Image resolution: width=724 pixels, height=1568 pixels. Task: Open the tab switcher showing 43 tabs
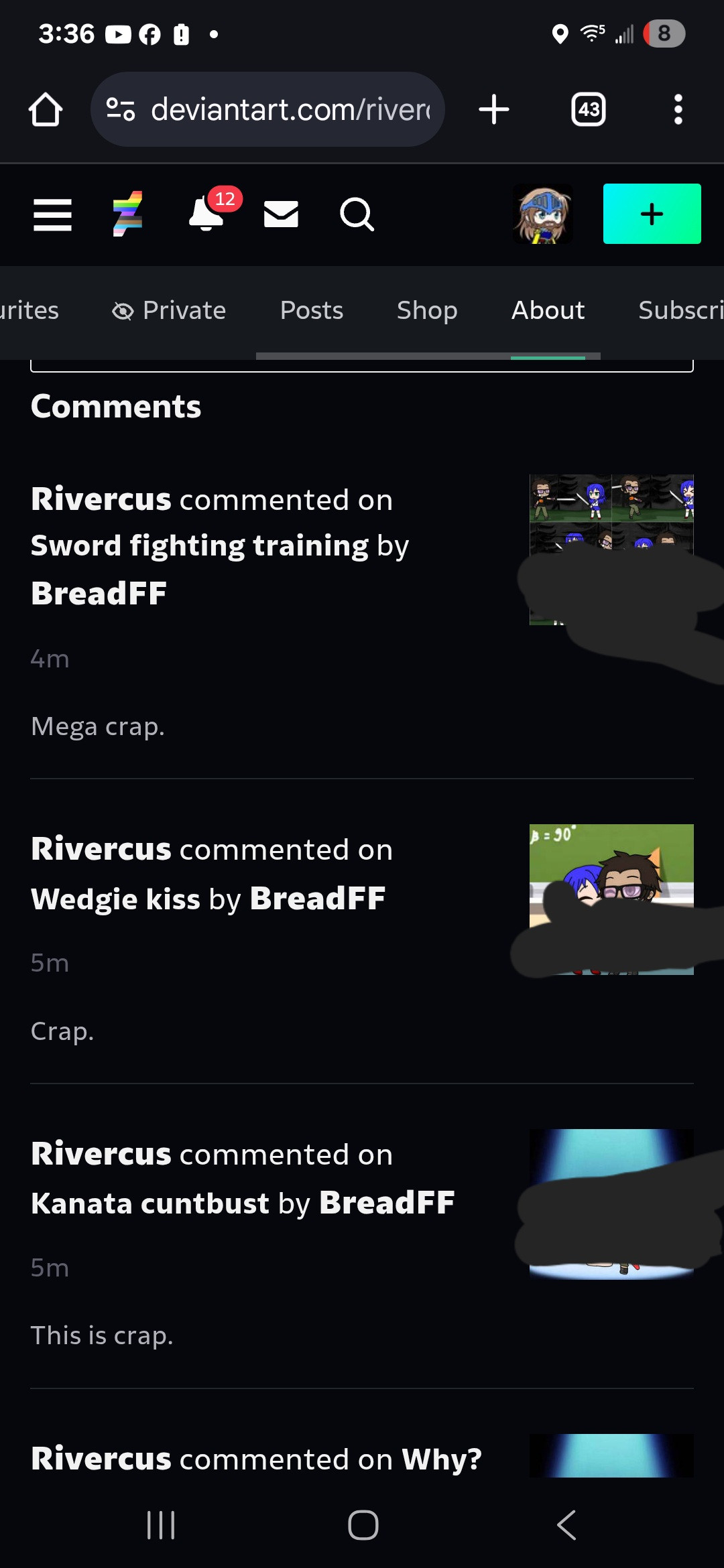[588, 109]
